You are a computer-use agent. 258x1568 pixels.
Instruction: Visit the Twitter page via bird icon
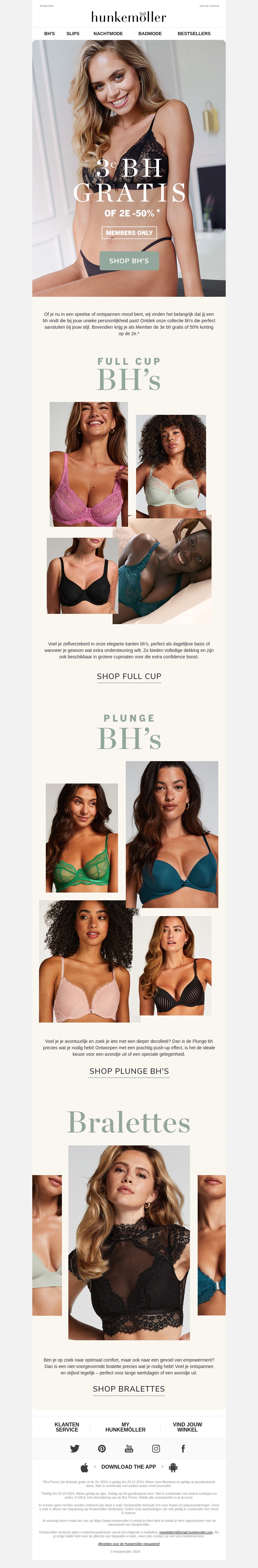75,1449
